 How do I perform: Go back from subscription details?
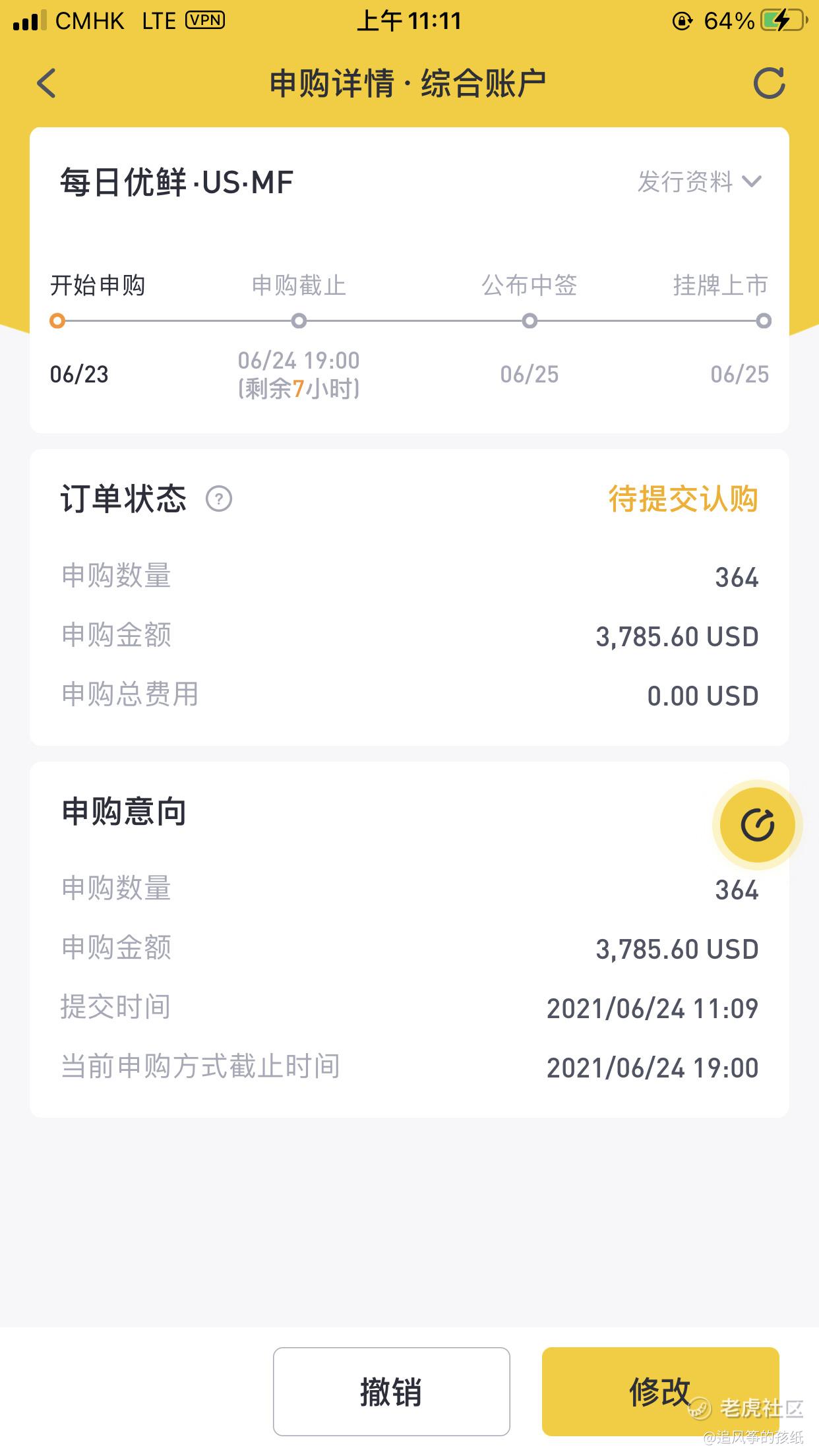(x=46, y=84)
